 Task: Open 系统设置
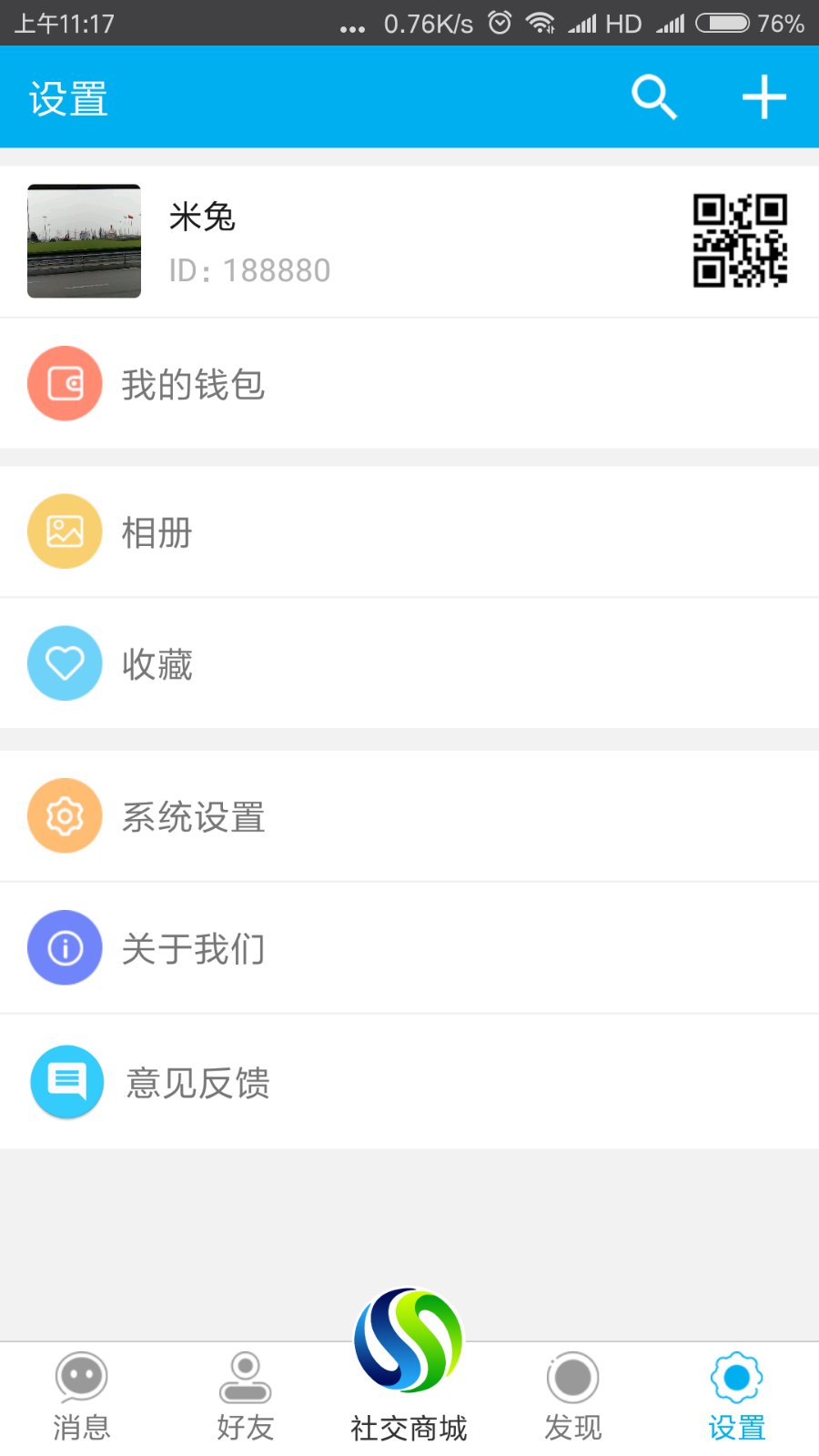click(409, 816)
